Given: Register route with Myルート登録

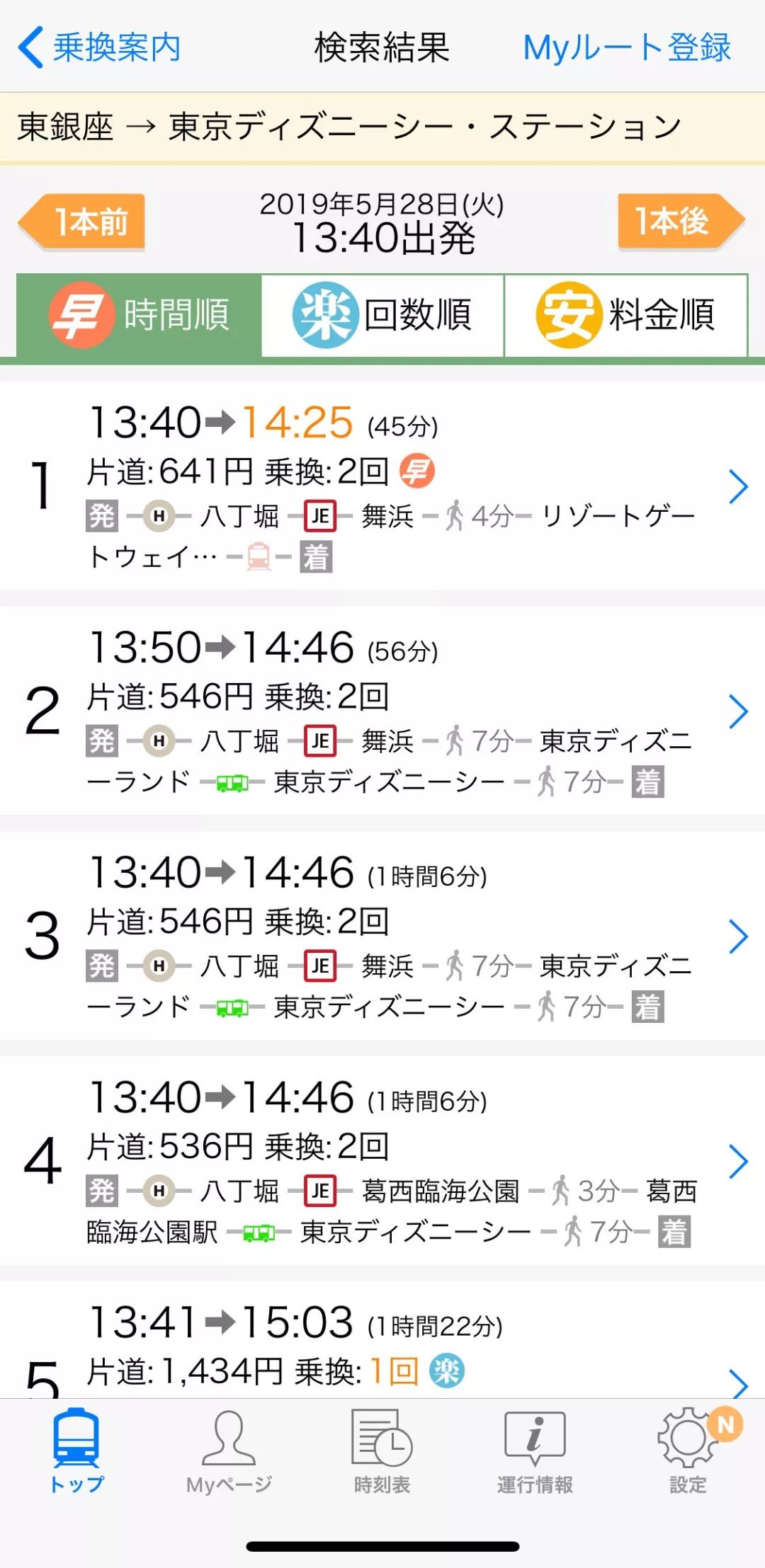Looking at the screenshot, I should click(x=627, y=47).
